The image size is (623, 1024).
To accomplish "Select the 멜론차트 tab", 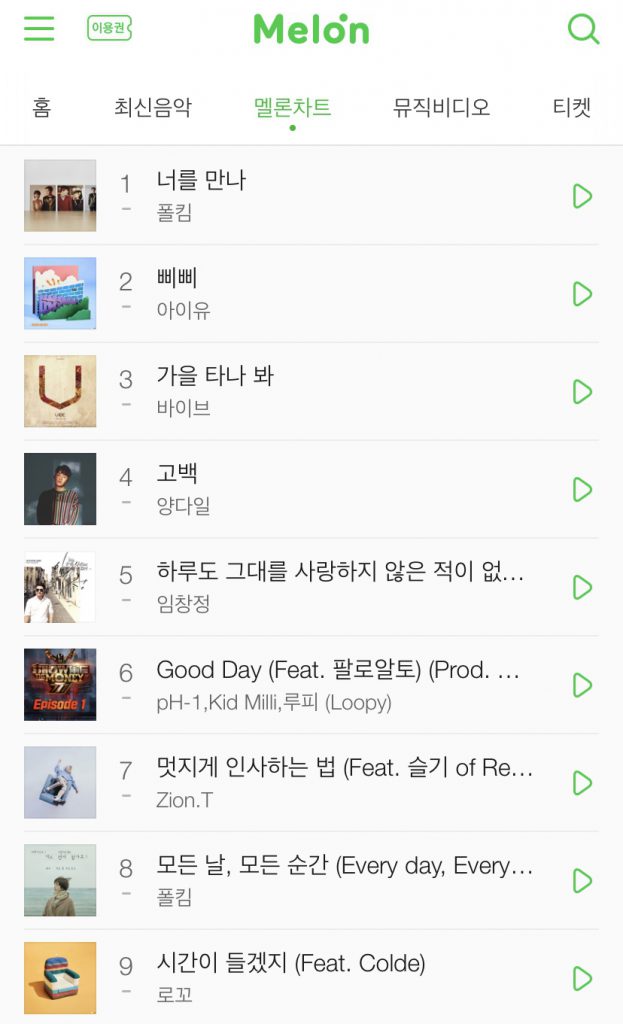I will coord(292,108).
